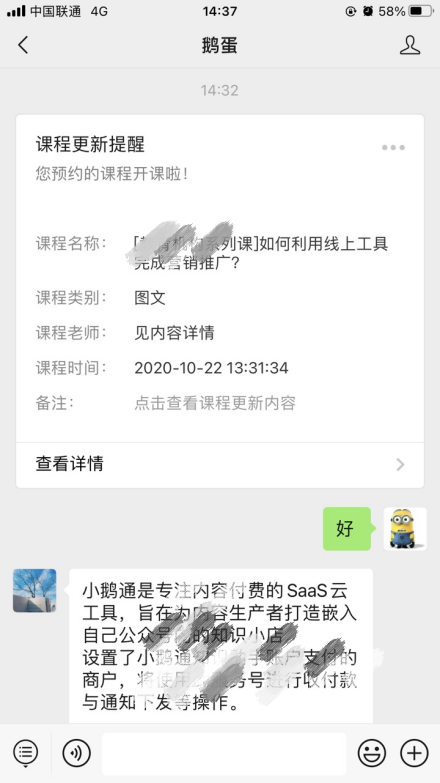Switch to voice message input

click(x=76, y=753)
